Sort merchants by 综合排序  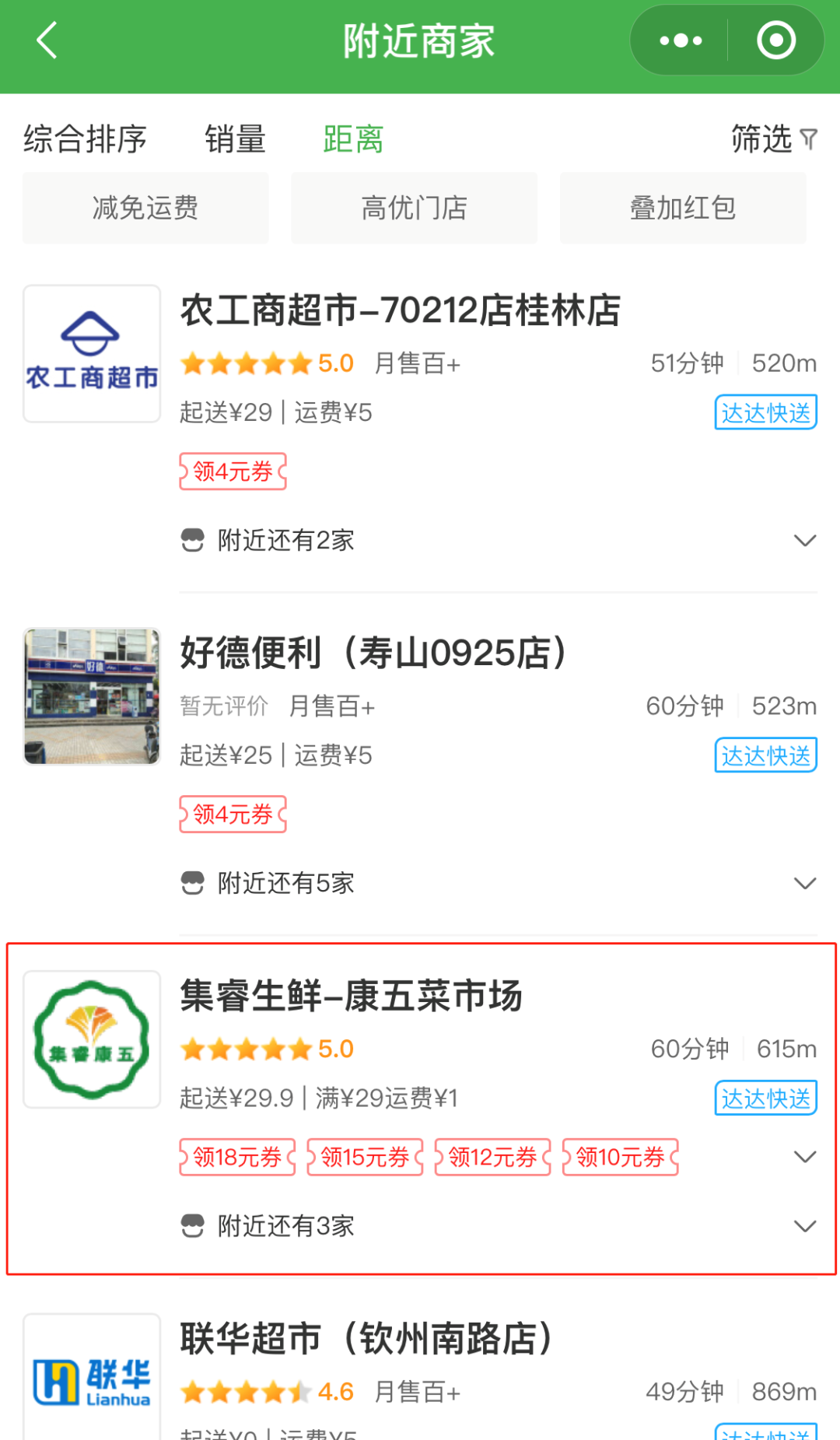(x=85, y=139)
